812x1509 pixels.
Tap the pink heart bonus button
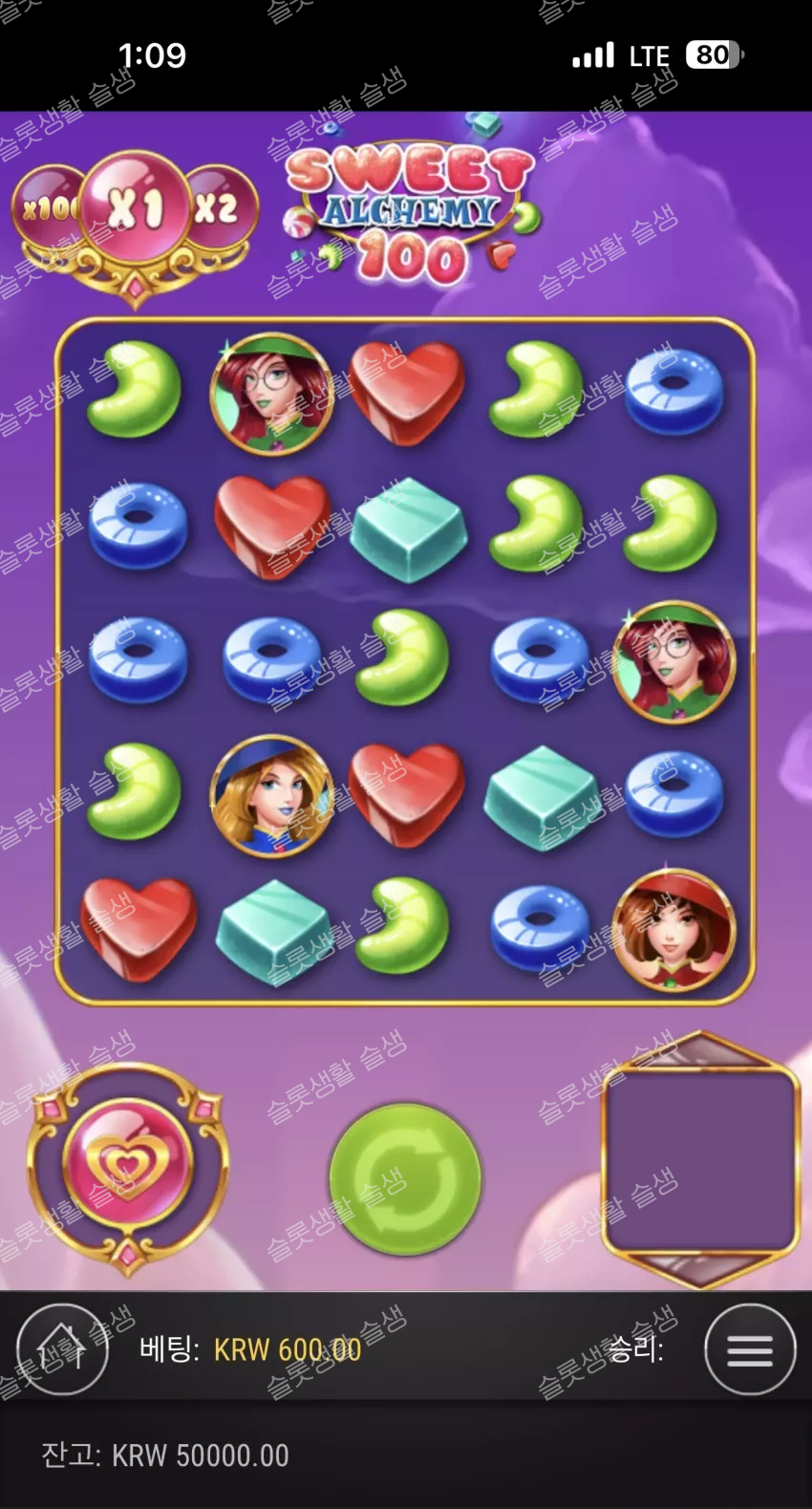coord(127,1164)
